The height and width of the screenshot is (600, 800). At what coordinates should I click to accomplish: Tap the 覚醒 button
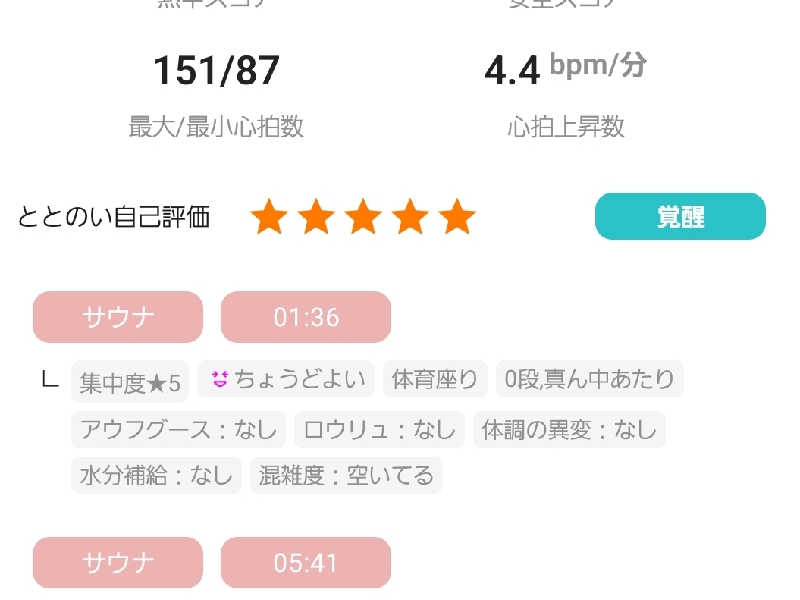click(680, 217)
